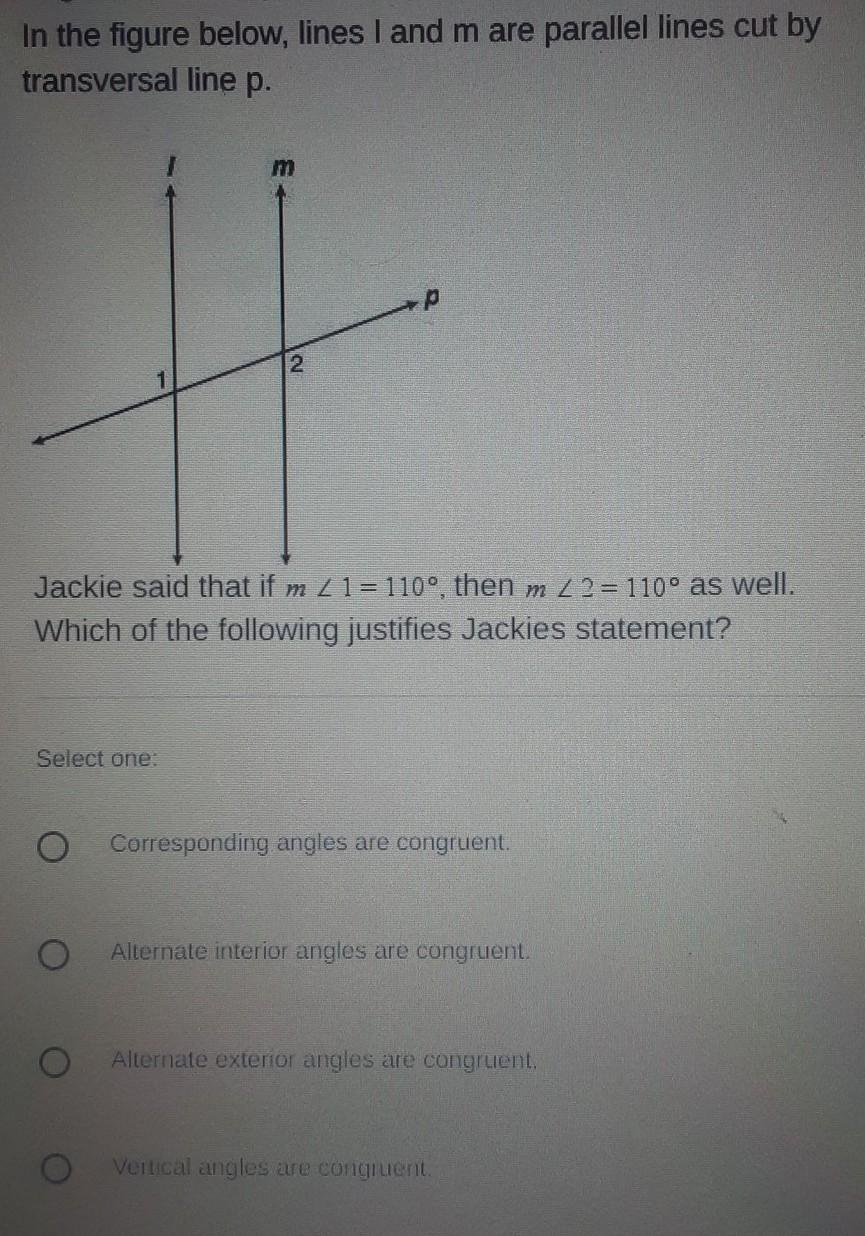Pick 'Alternate exterior angles are congruent' option
The image size is (865, 1236).
[x=55, y=1062]
